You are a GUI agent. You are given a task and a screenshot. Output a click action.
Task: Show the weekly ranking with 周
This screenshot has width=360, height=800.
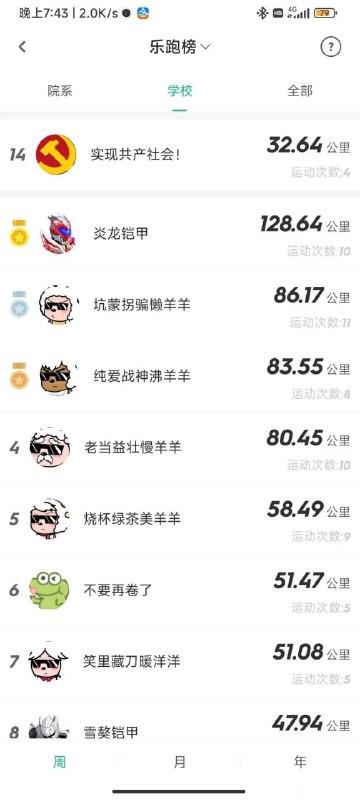coord(60,762)
